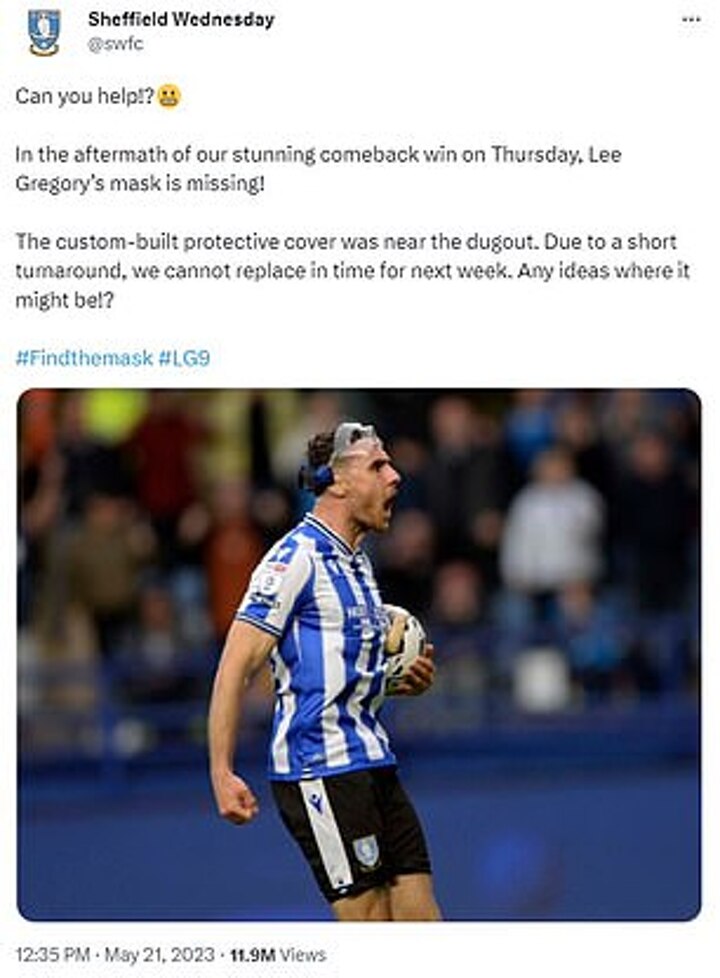View the attached player photo
The width and height of the screenshot is (720, 978).
point(359,654)
